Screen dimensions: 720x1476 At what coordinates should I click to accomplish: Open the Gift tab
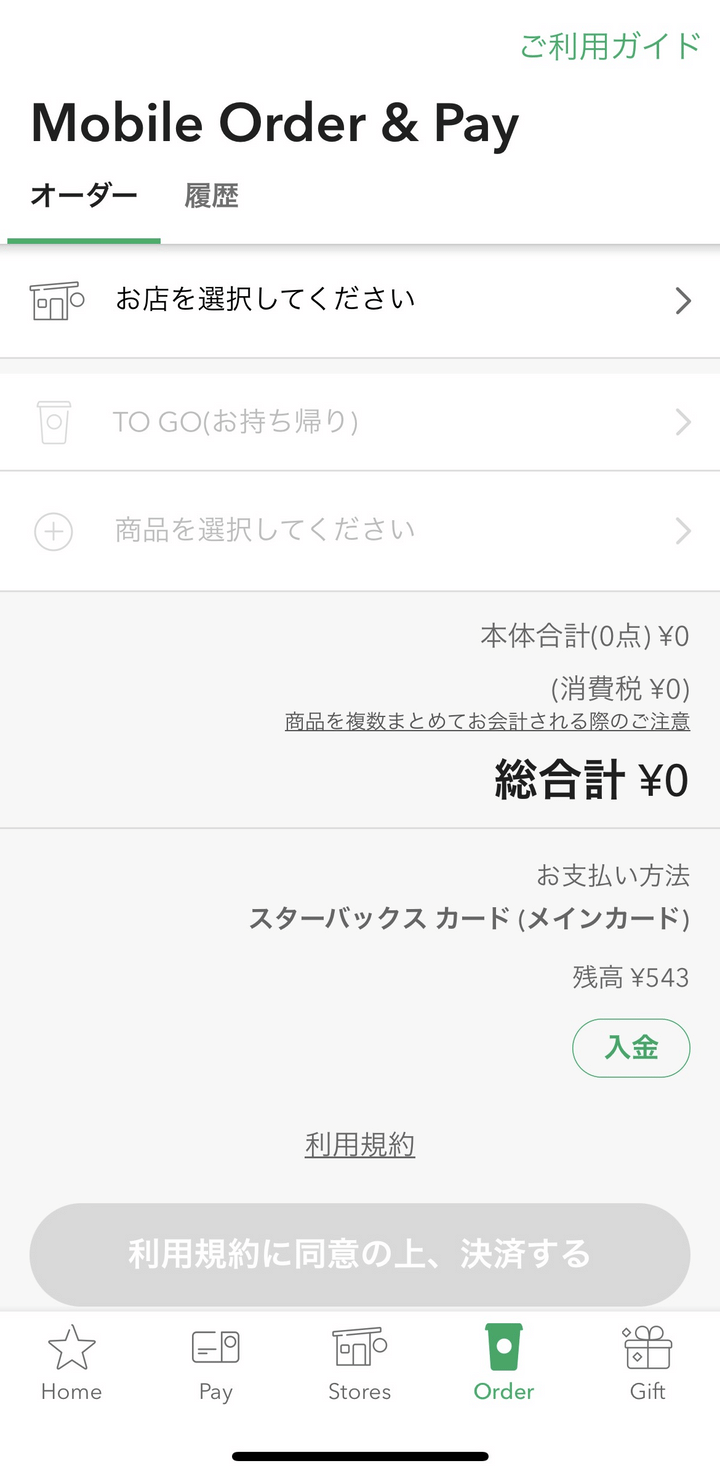click(647, 1362)
